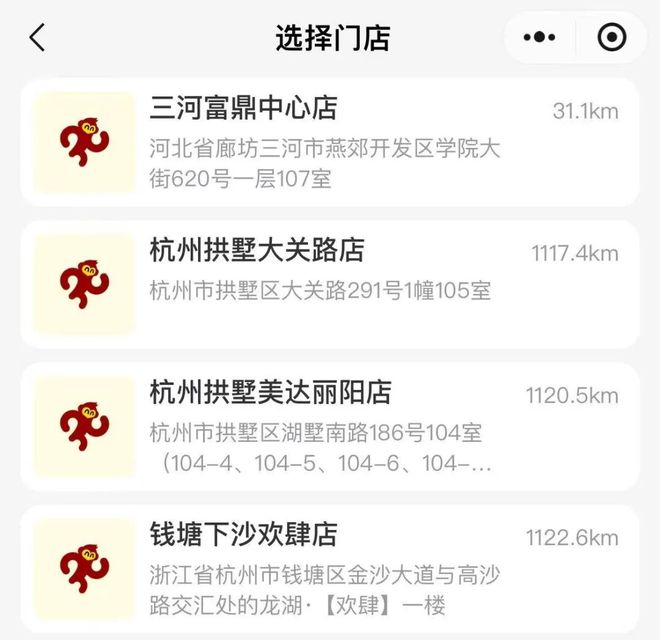Open the mini program more-options menu
This screenshot has width=660, height=640.
pyautogui.click(x=539, y=38)
